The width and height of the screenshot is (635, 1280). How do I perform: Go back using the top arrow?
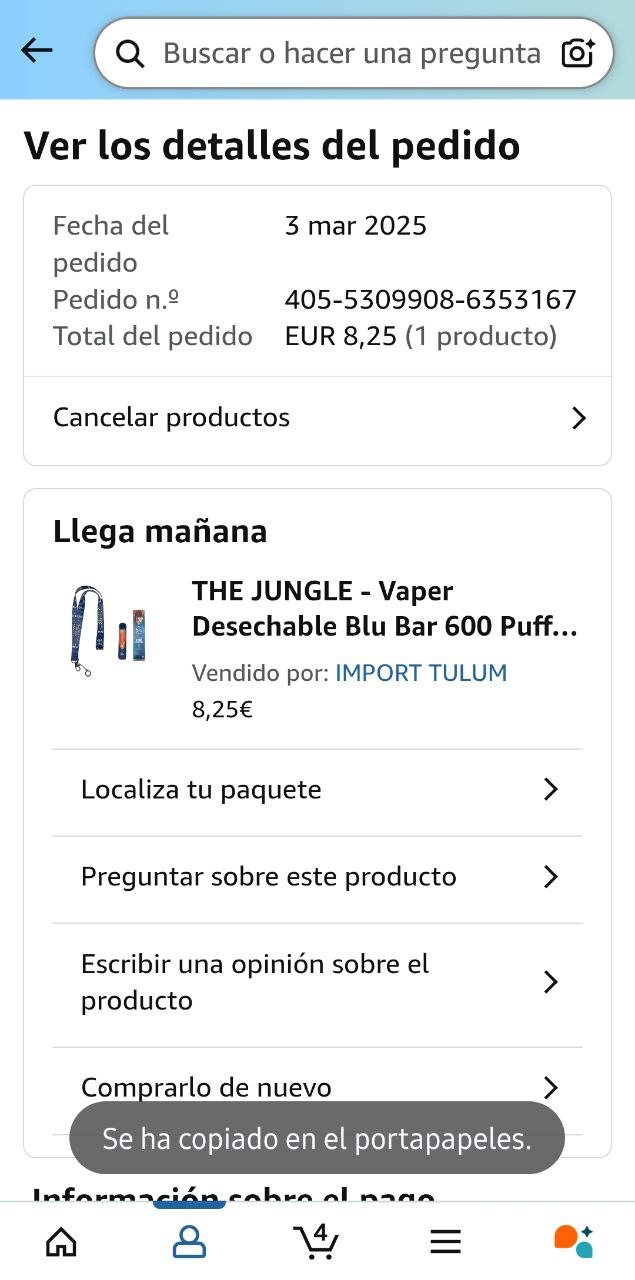click(x=37, y=51)
